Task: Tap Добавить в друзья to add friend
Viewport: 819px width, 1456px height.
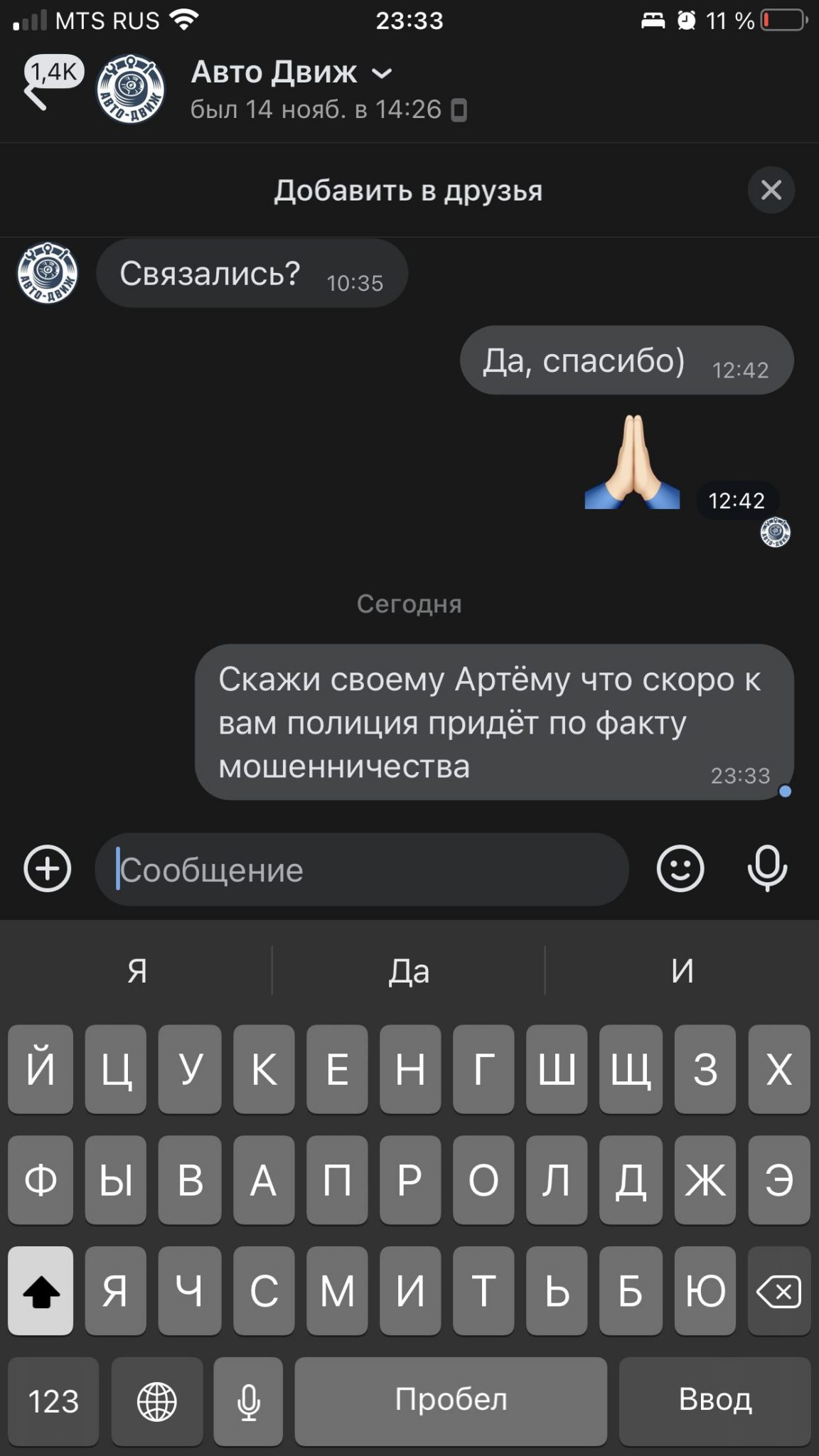Action: click(x=408, y=191)
